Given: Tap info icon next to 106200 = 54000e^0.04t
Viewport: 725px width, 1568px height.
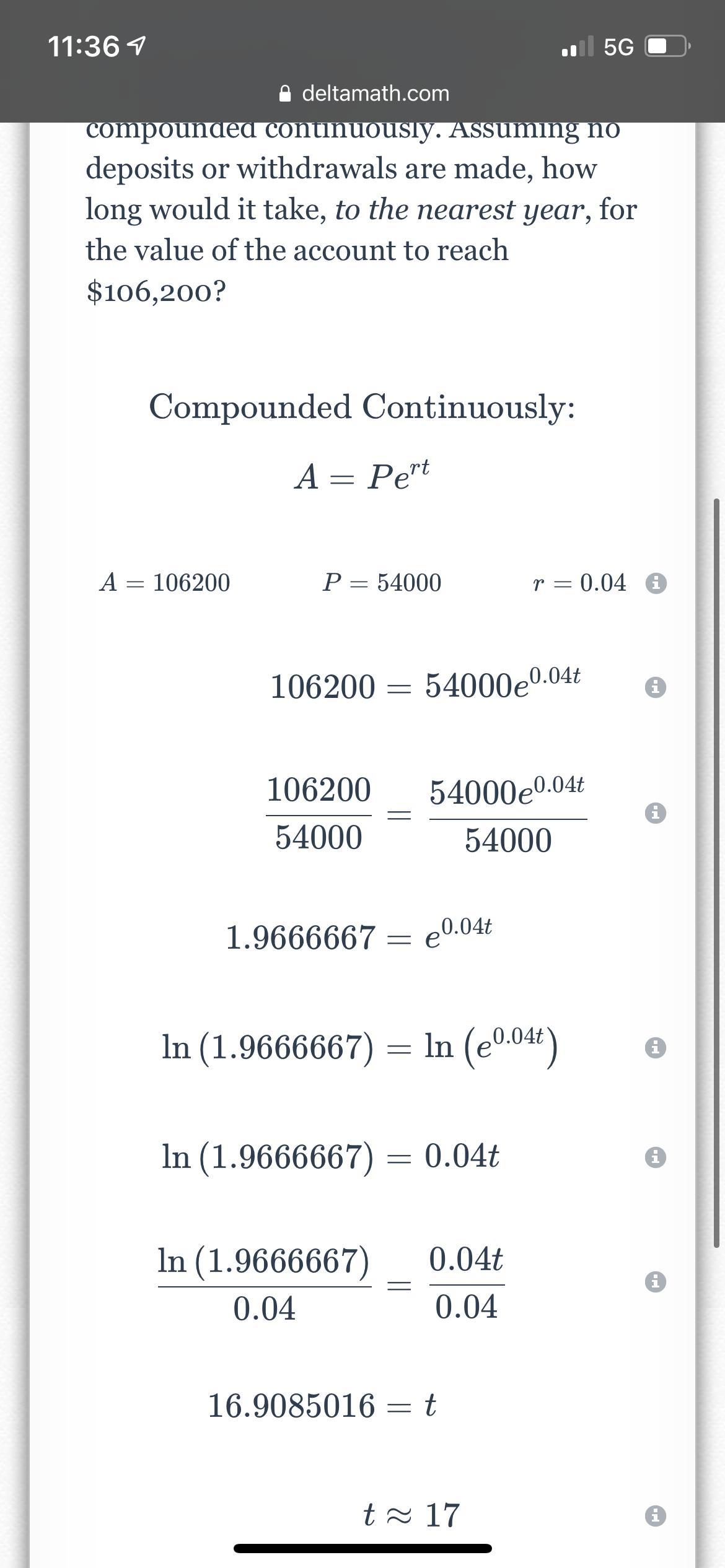Looking at the screenshot, I should [656, 687].
